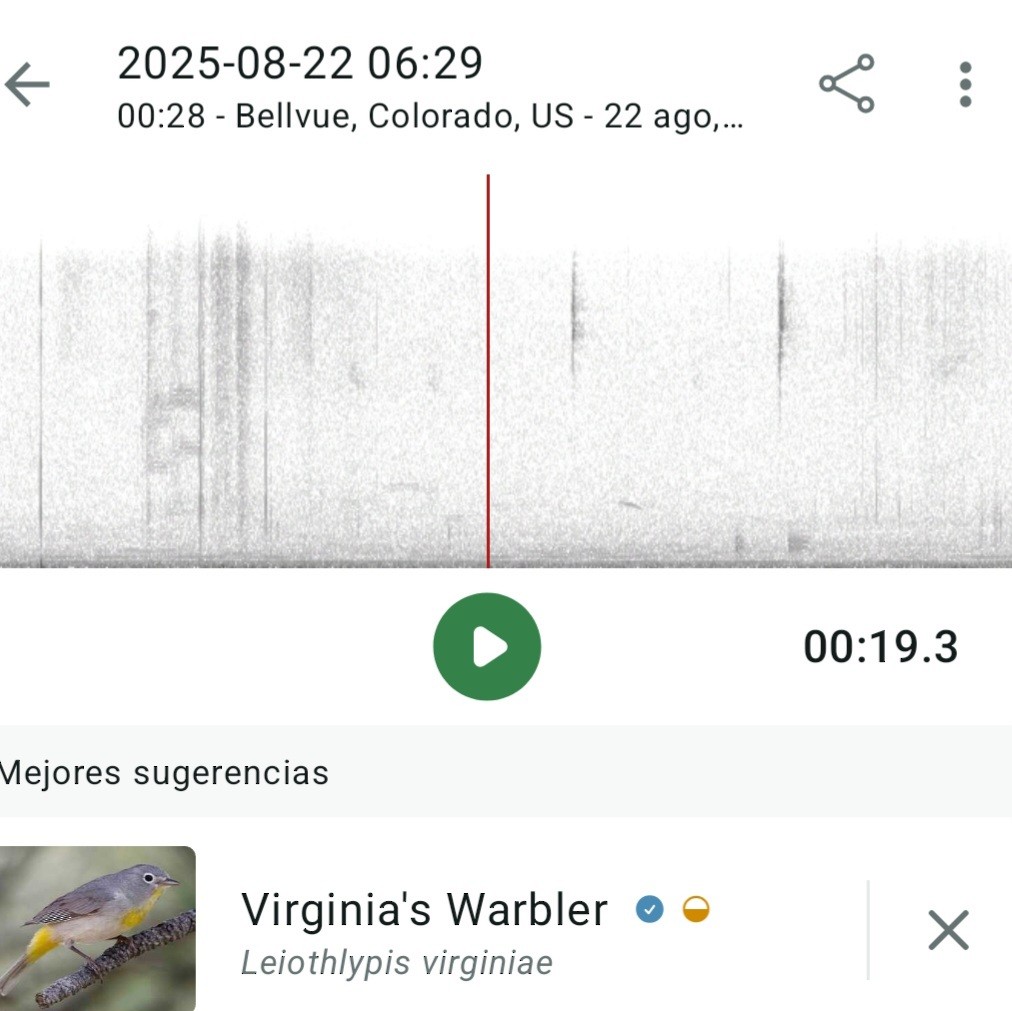Dismiss the Virginia's Warbler suggestion
The width and height of the screenshot is (1012, 1011).
point(948,930)
